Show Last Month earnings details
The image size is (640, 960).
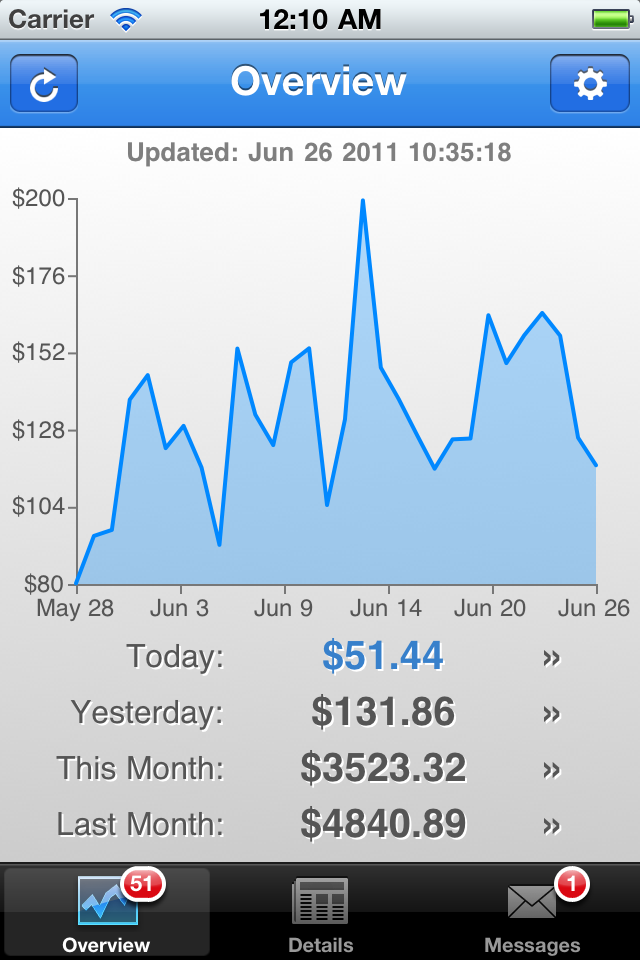(x=551, y=826)
